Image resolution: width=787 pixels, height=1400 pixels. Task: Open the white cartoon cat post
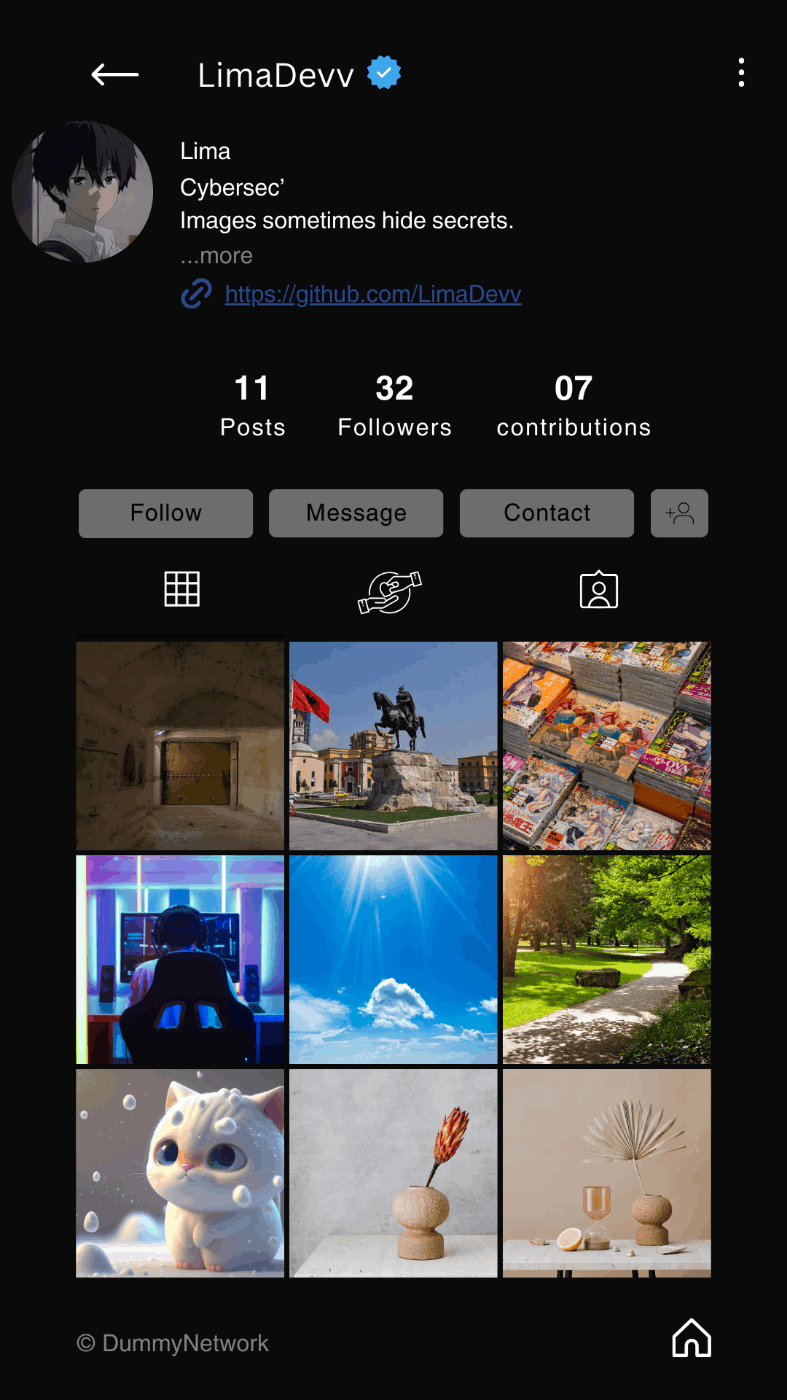[x=180, y=1173]
